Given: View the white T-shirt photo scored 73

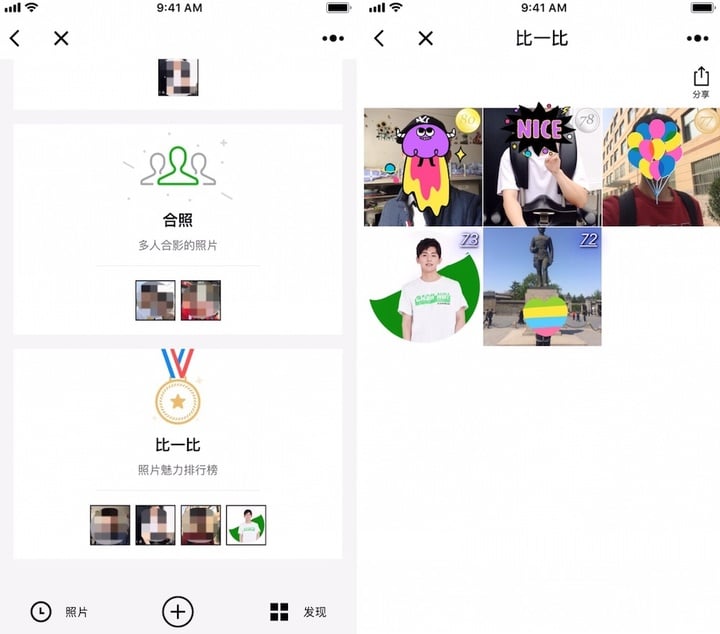Looking at the screenshot, I should (422, 287).
